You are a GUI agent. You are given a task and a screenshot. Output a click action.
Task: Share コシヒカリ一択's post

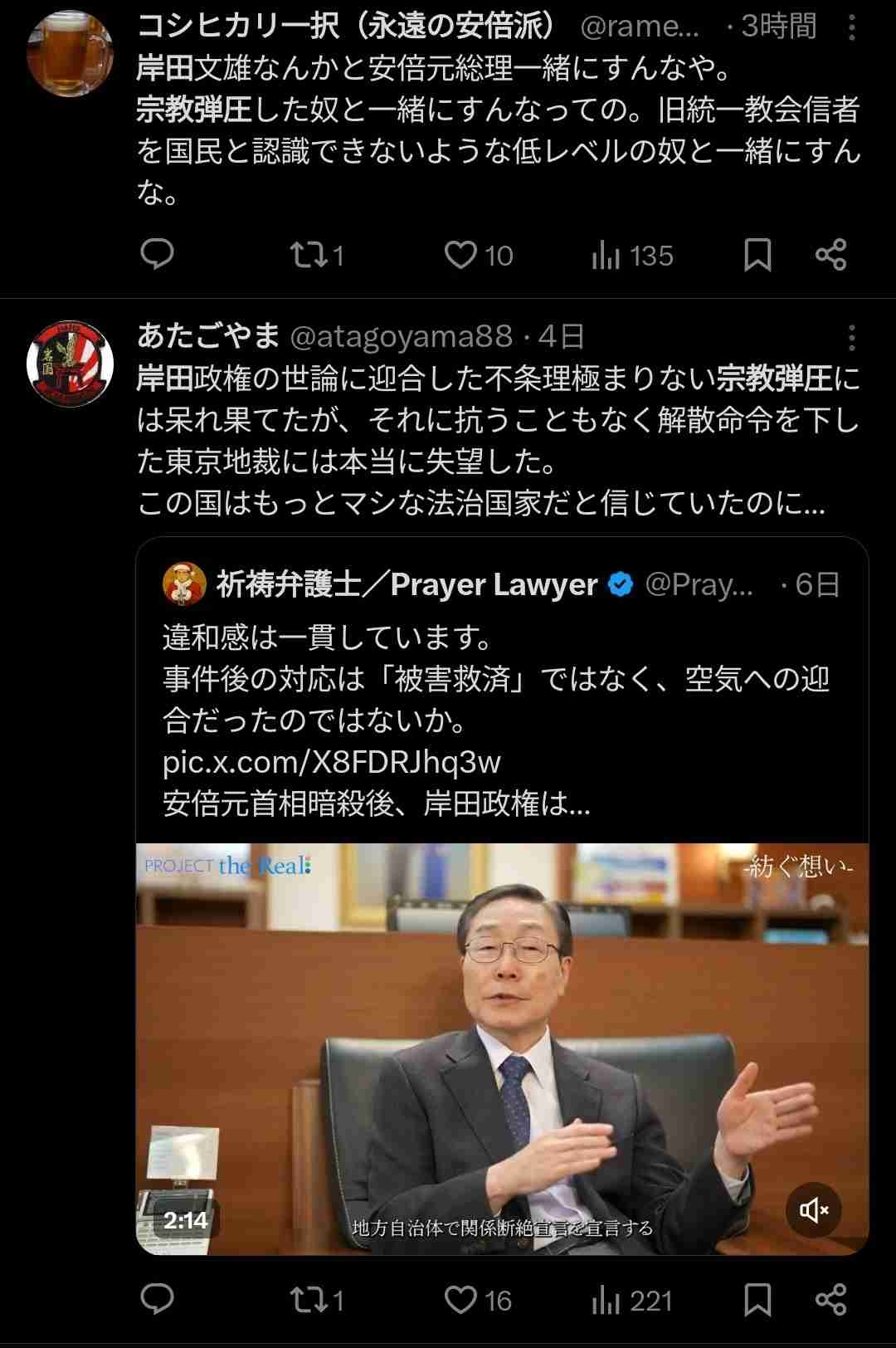point(830,254)
